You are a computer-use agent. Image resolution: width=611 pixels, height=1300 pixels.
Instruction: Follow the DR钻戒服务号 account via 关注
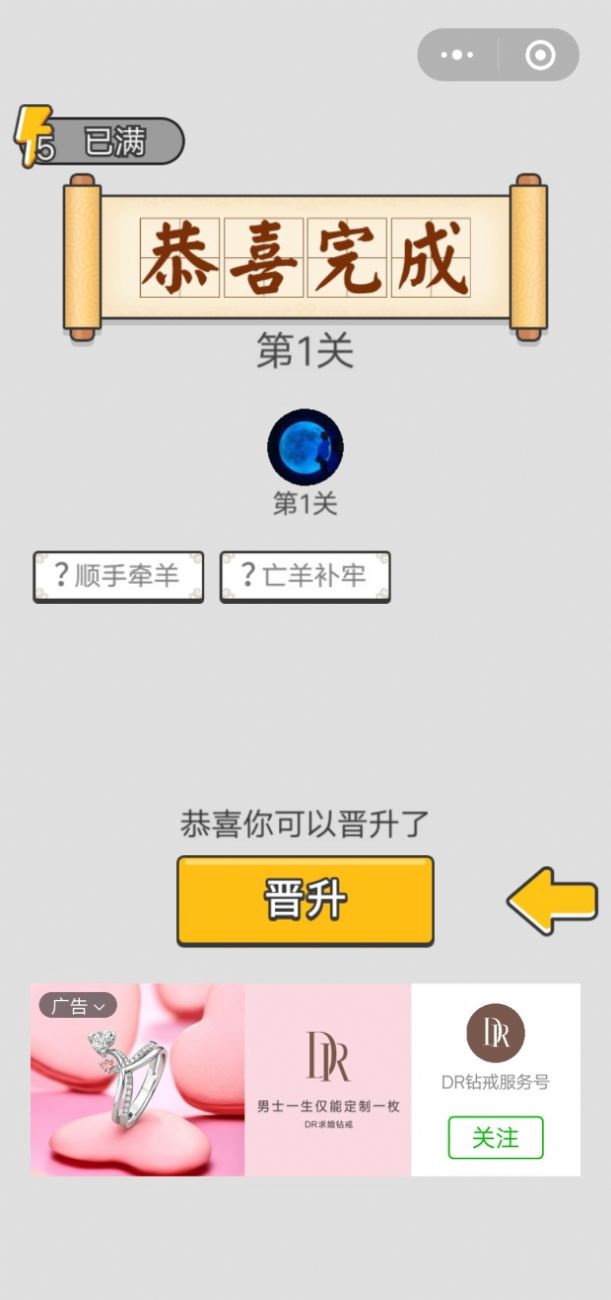coord(495,1138)
